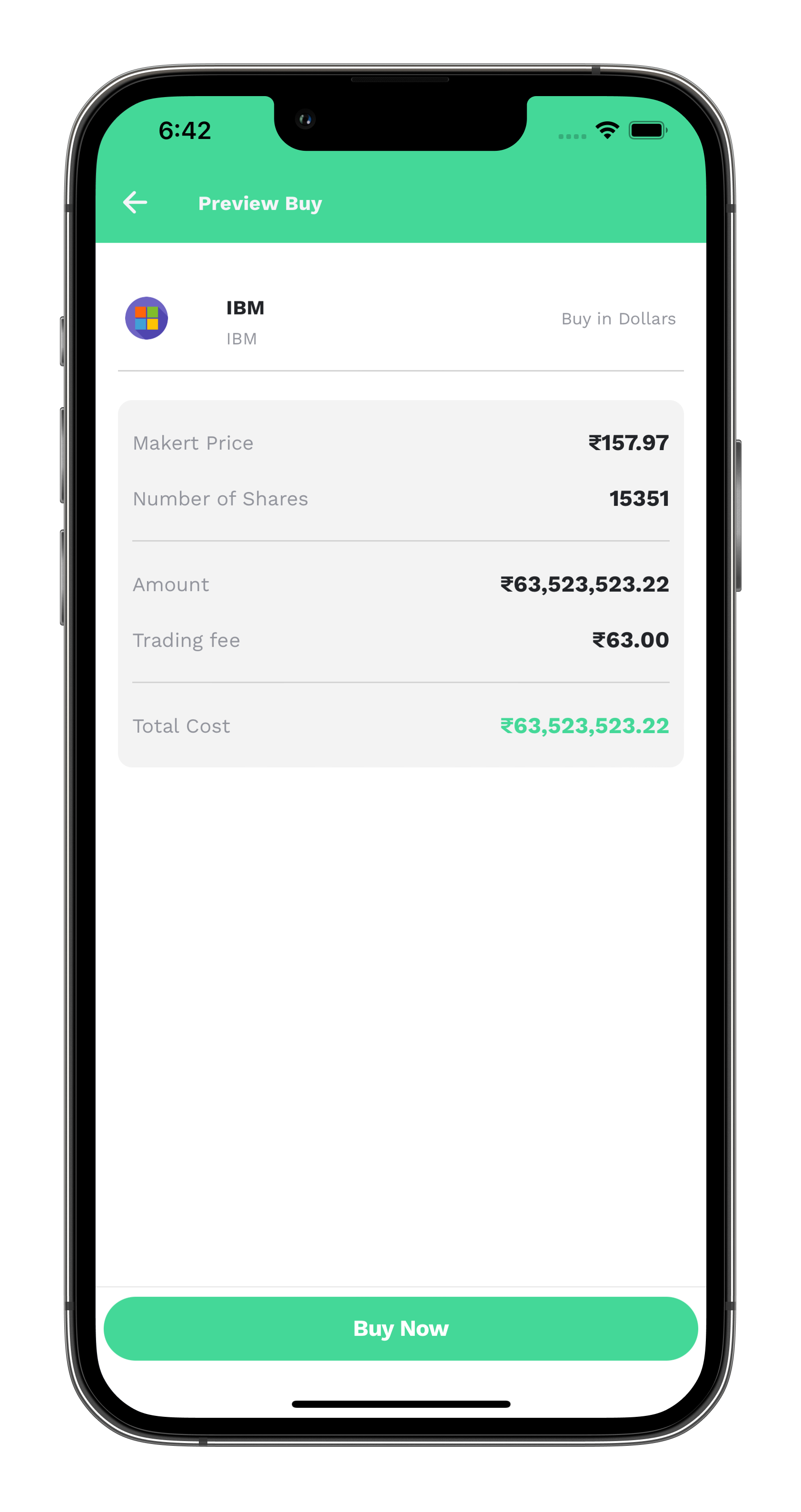
Task: Go back using the header arrow
Action: [135, 203]
